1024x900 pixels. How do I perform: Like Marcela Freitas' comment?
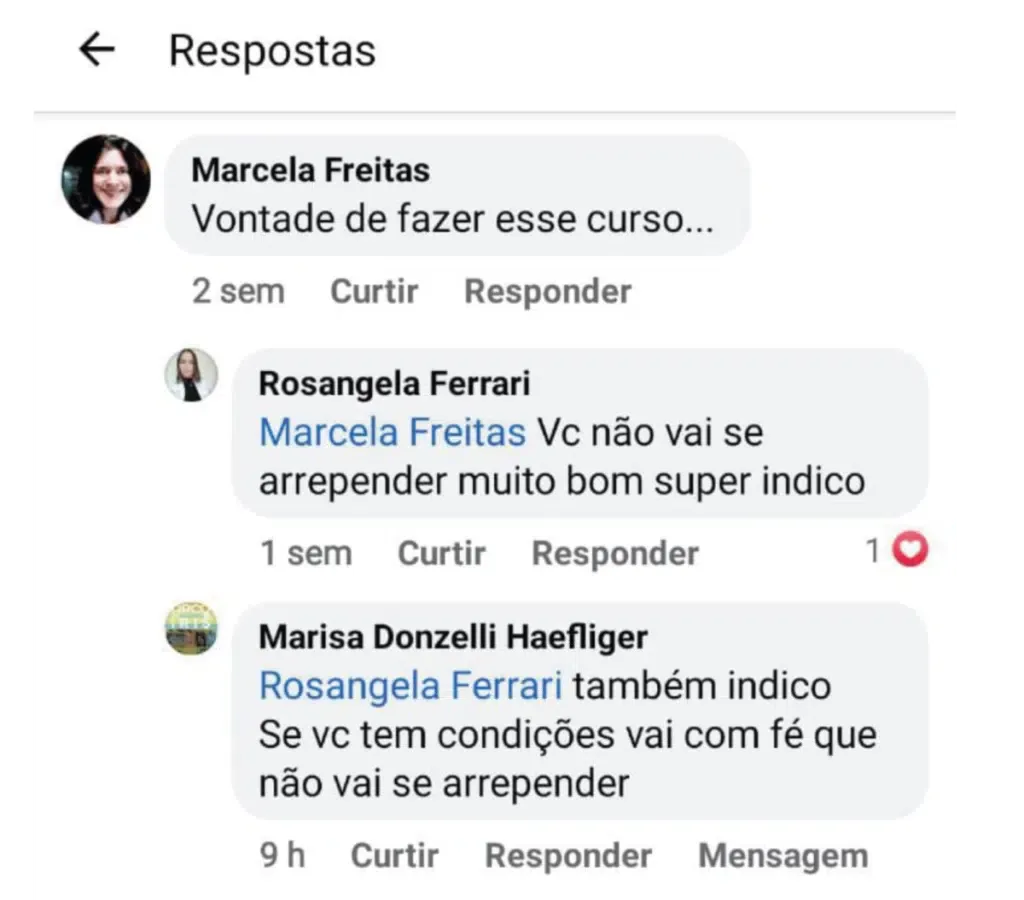click(x=374, y=291)
